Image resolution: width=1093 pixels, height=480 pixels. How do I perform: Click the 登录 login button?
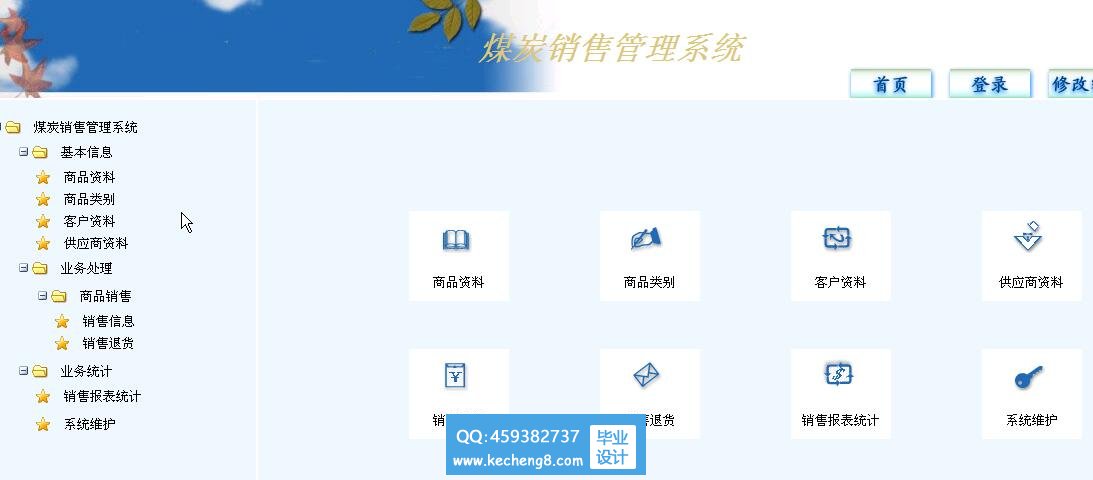tap(988, 84)
